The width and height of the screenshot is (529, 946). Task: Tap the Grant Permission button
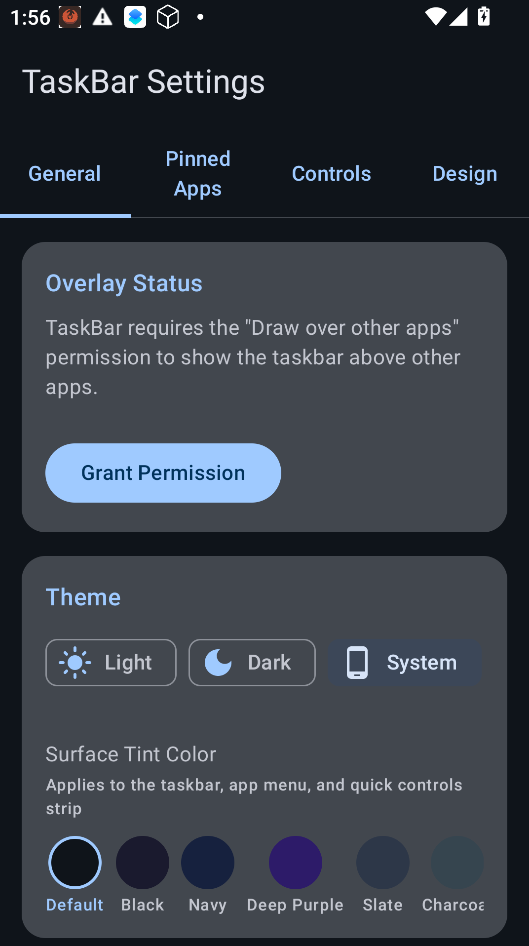click(x=163, y=473)
